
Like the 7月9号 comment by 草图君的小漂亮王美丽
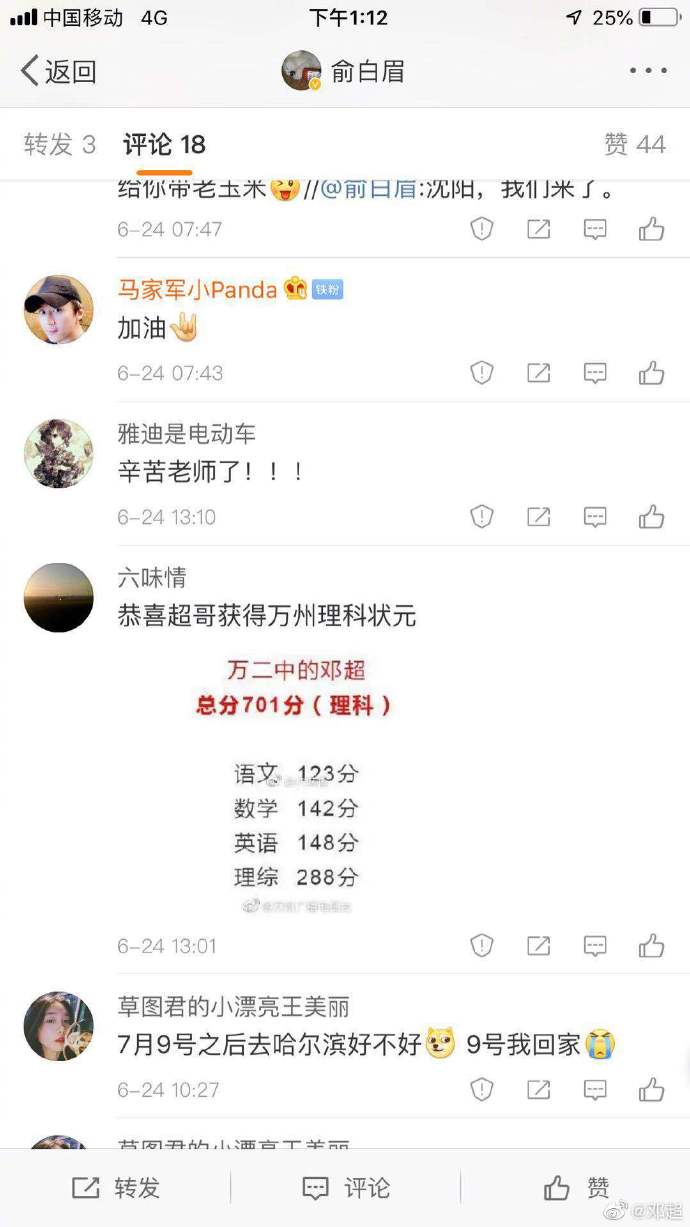pos(652,1089)
